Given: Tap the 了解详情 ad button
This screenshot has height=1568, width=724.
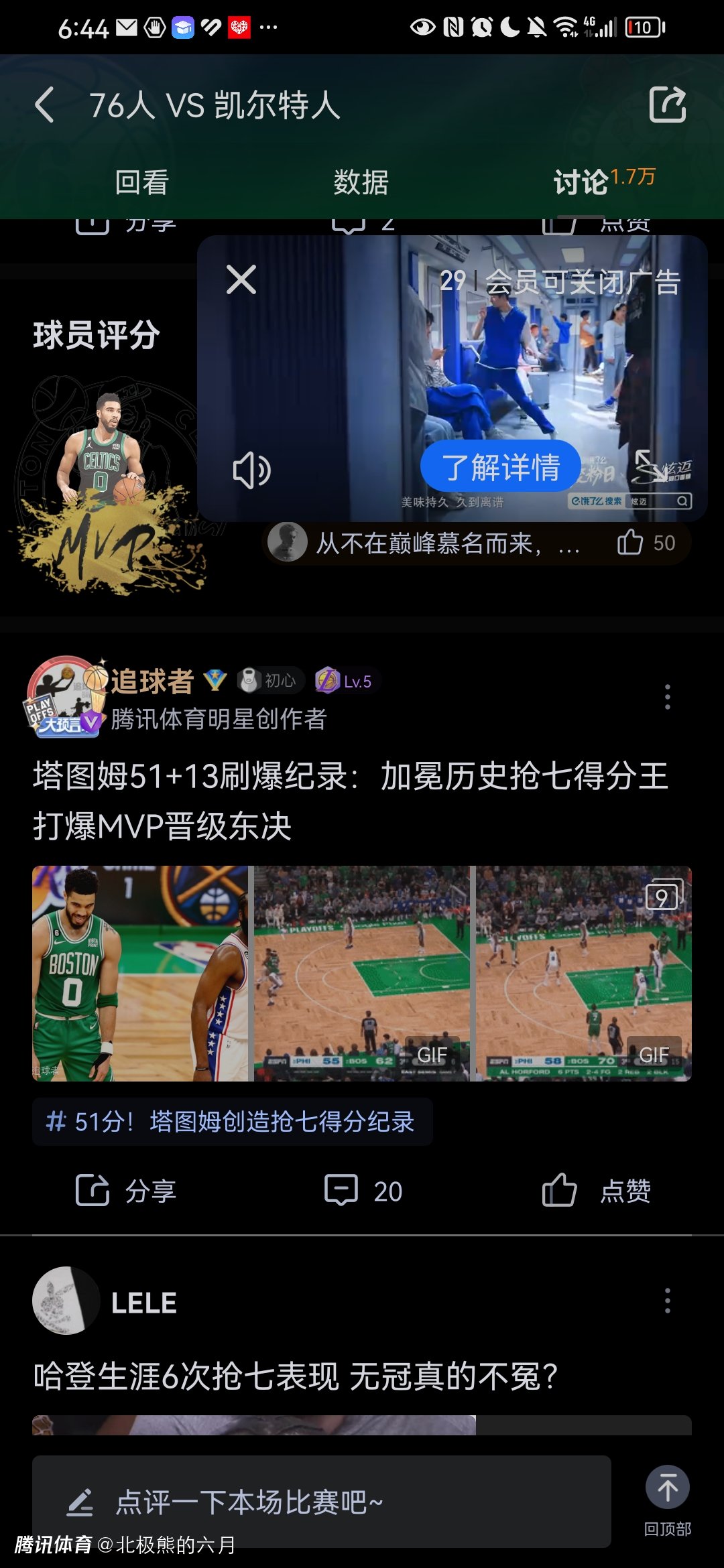Looking at the screenshot, I should point(500,467).
